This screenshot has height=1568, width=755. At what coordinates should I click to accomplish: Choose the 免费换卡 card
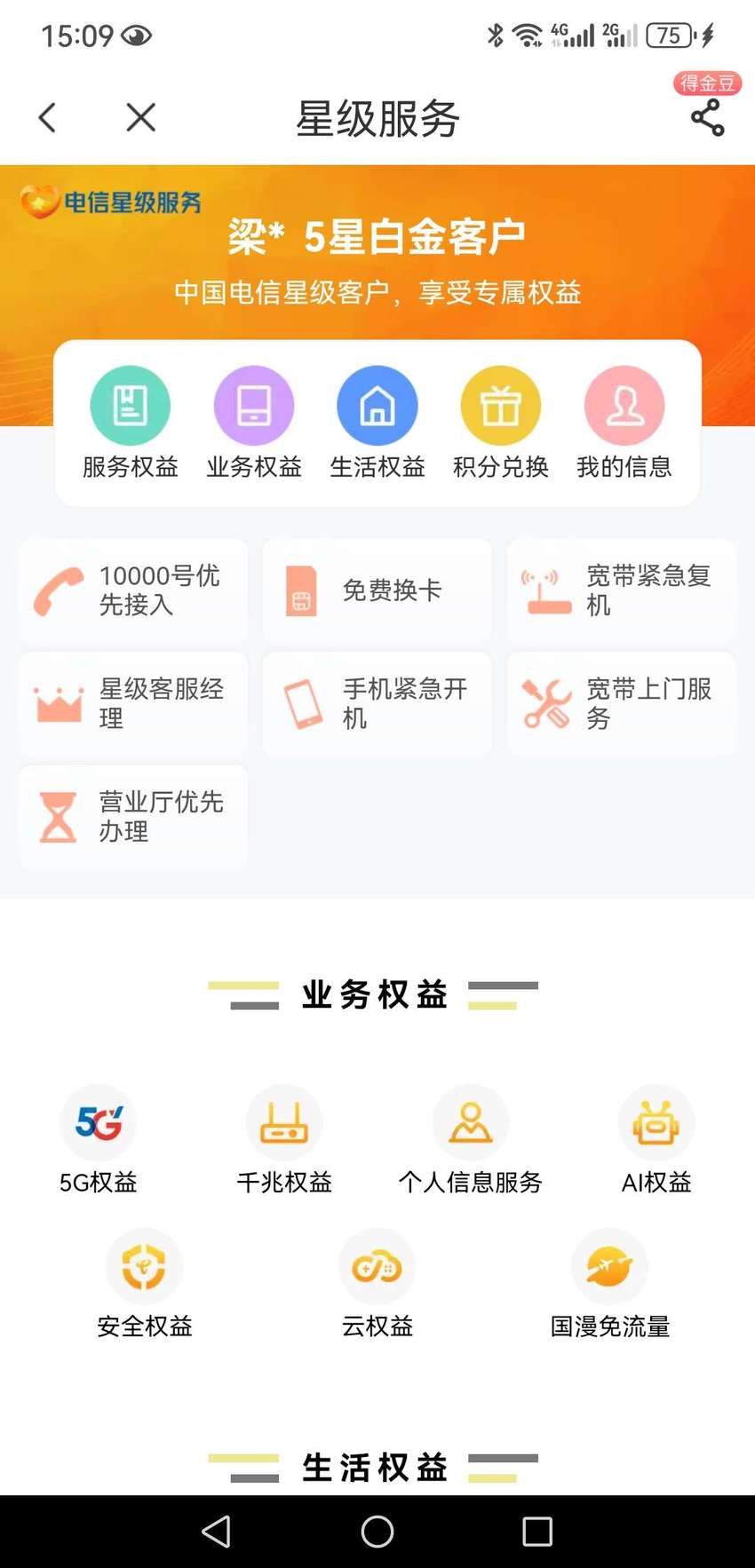click(377, 590)
